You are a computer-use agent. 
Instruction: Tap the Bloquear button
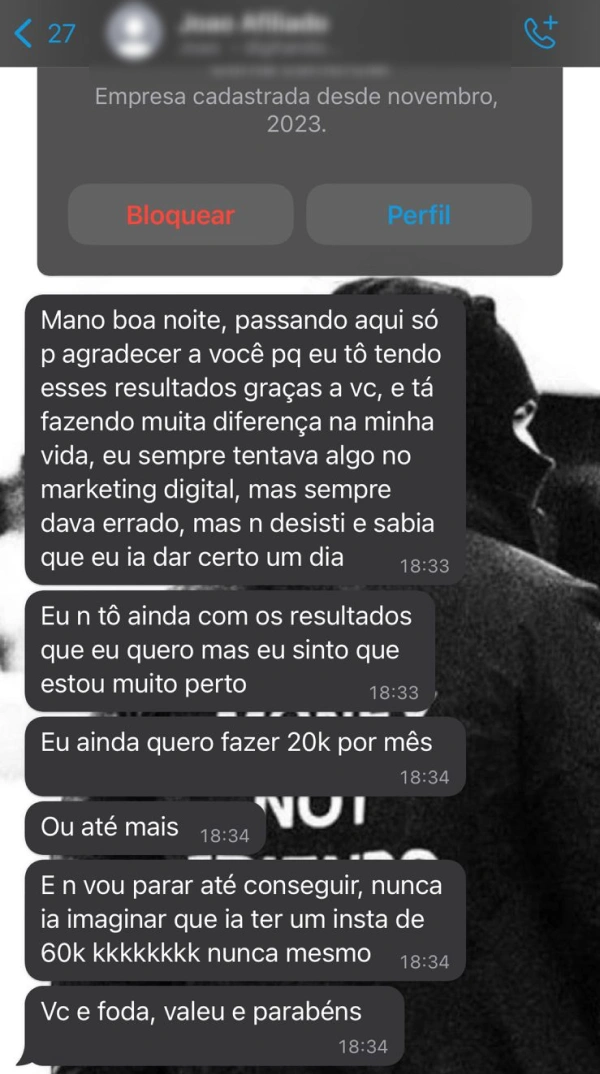point(181,214)
